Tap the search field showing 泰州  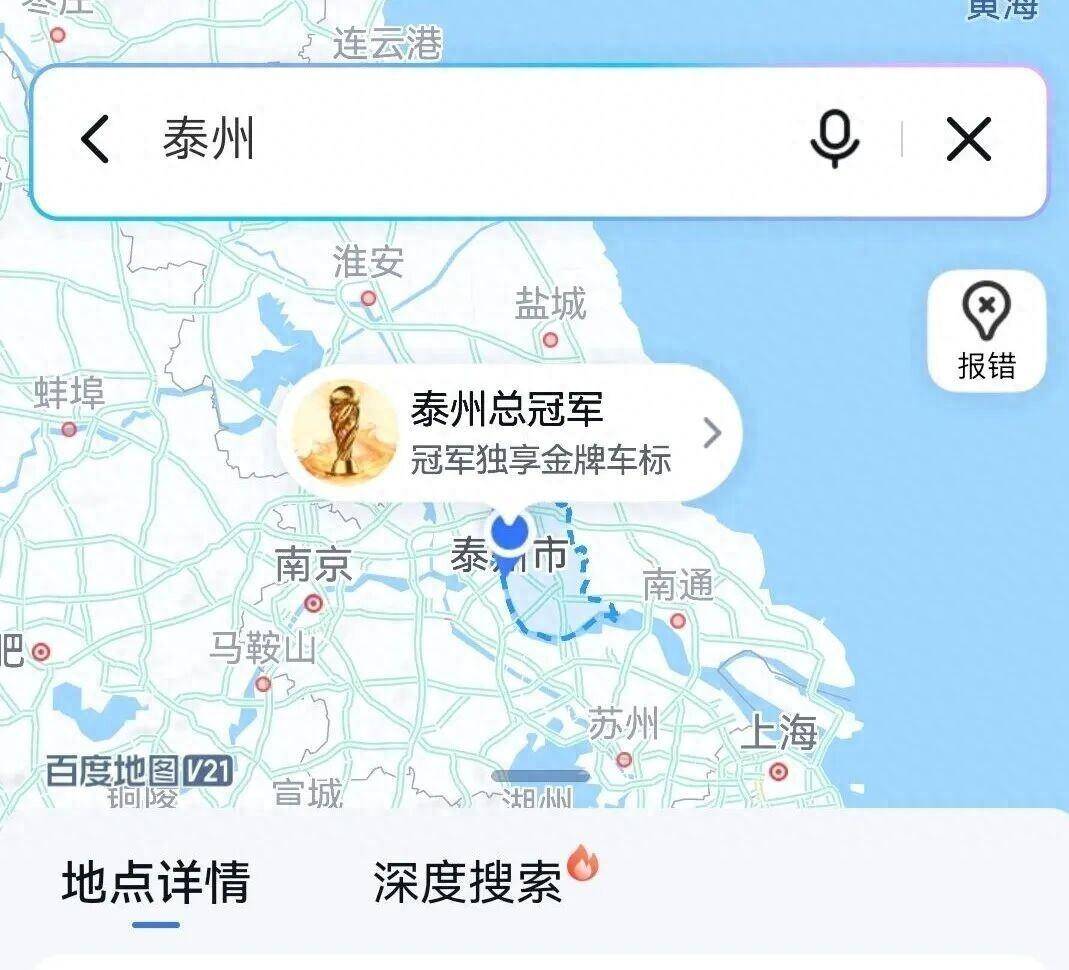450,139
